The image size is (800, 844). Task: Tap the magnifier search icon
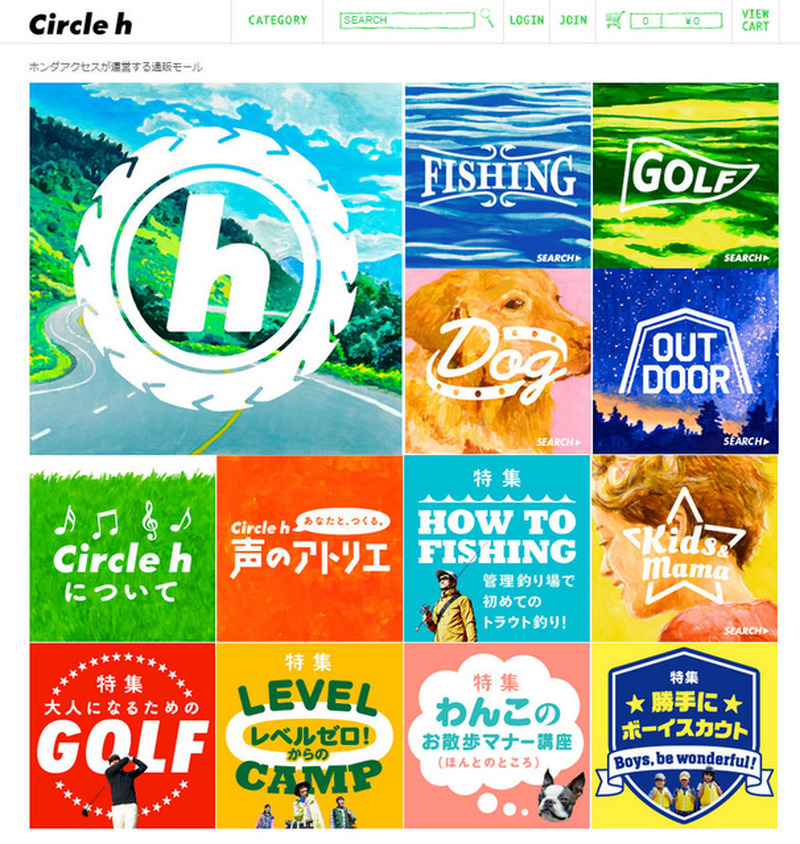click(x=487, y=18)
